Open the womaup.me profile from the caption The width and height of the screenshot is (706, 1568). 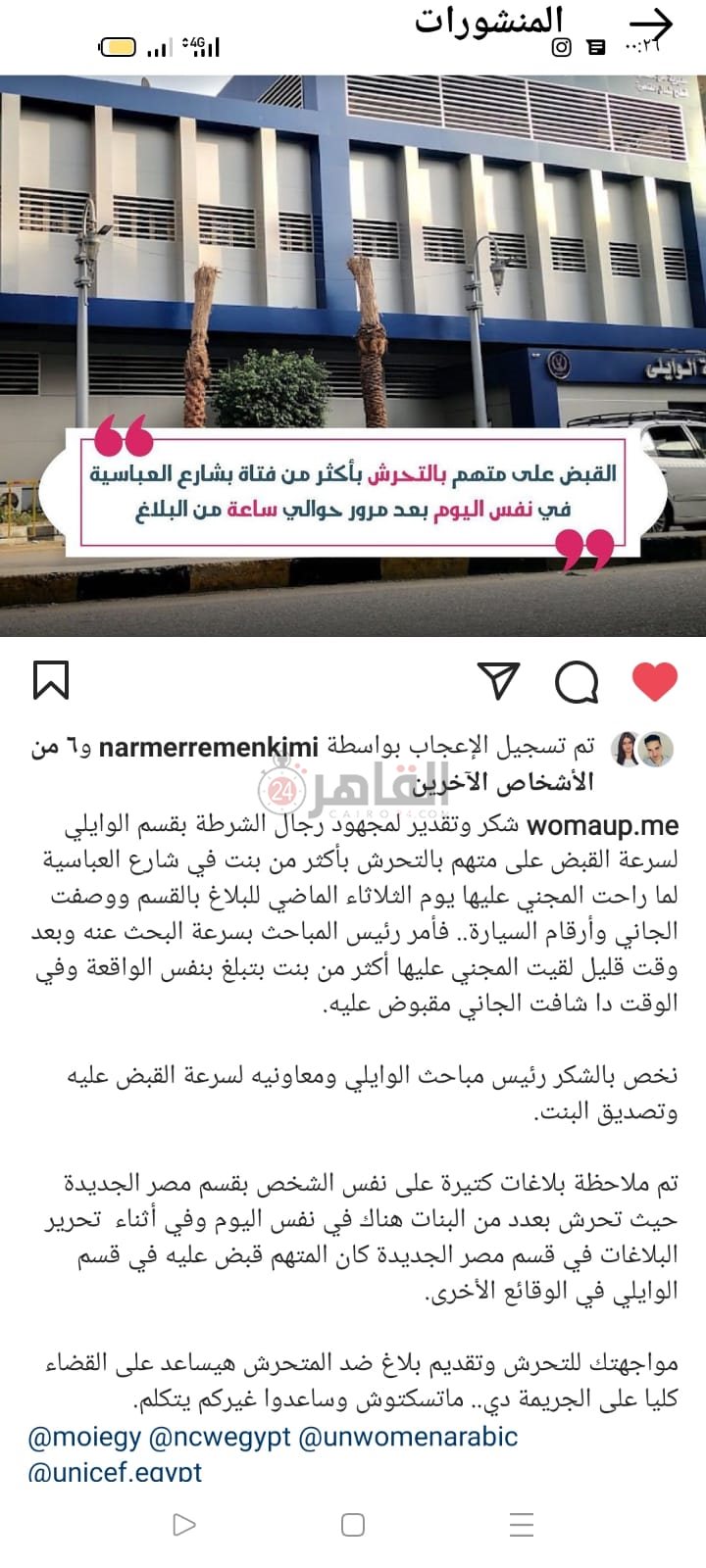(602, 825)
